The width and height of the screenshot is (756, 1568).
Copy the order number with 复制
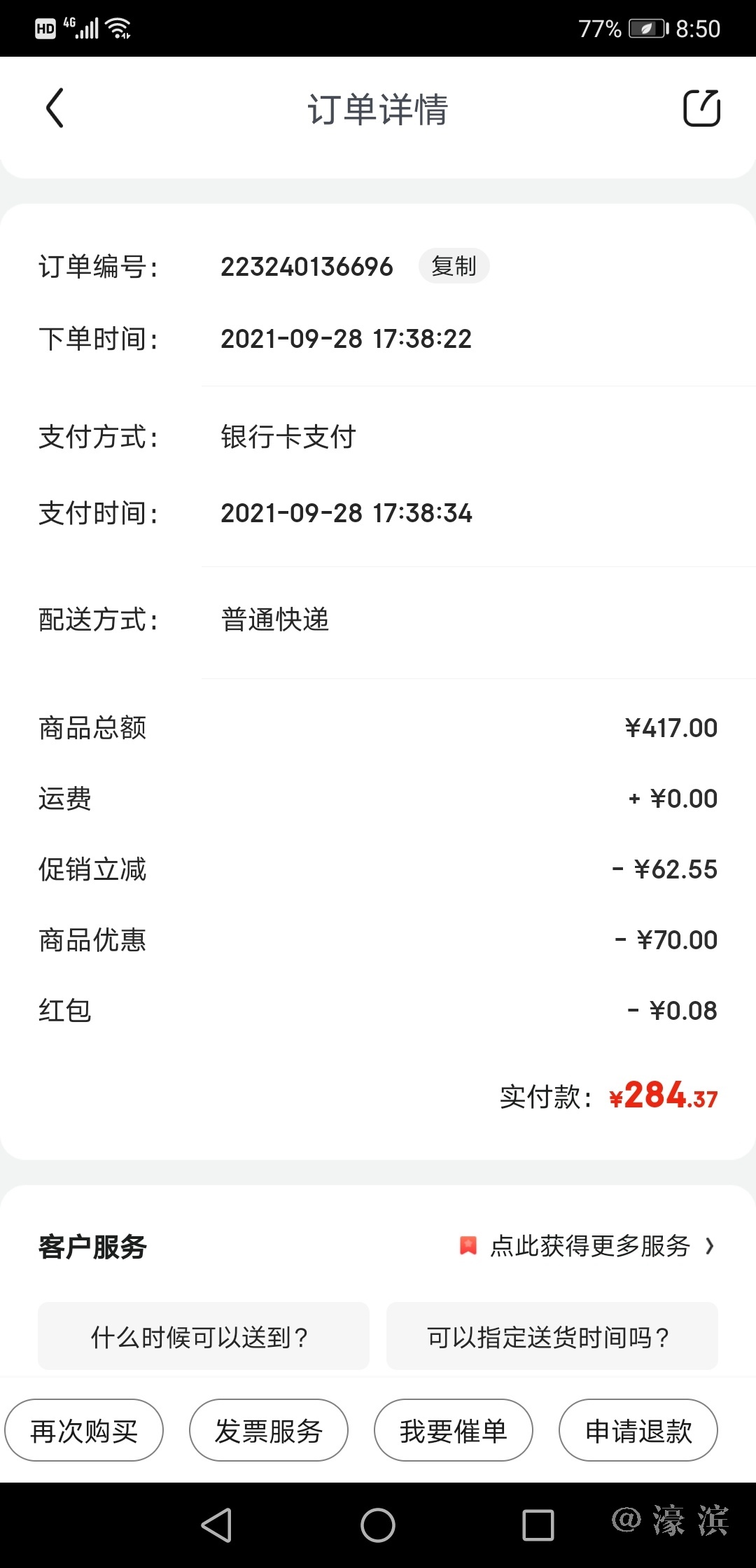pyautogui.click(x=454, y=267)
